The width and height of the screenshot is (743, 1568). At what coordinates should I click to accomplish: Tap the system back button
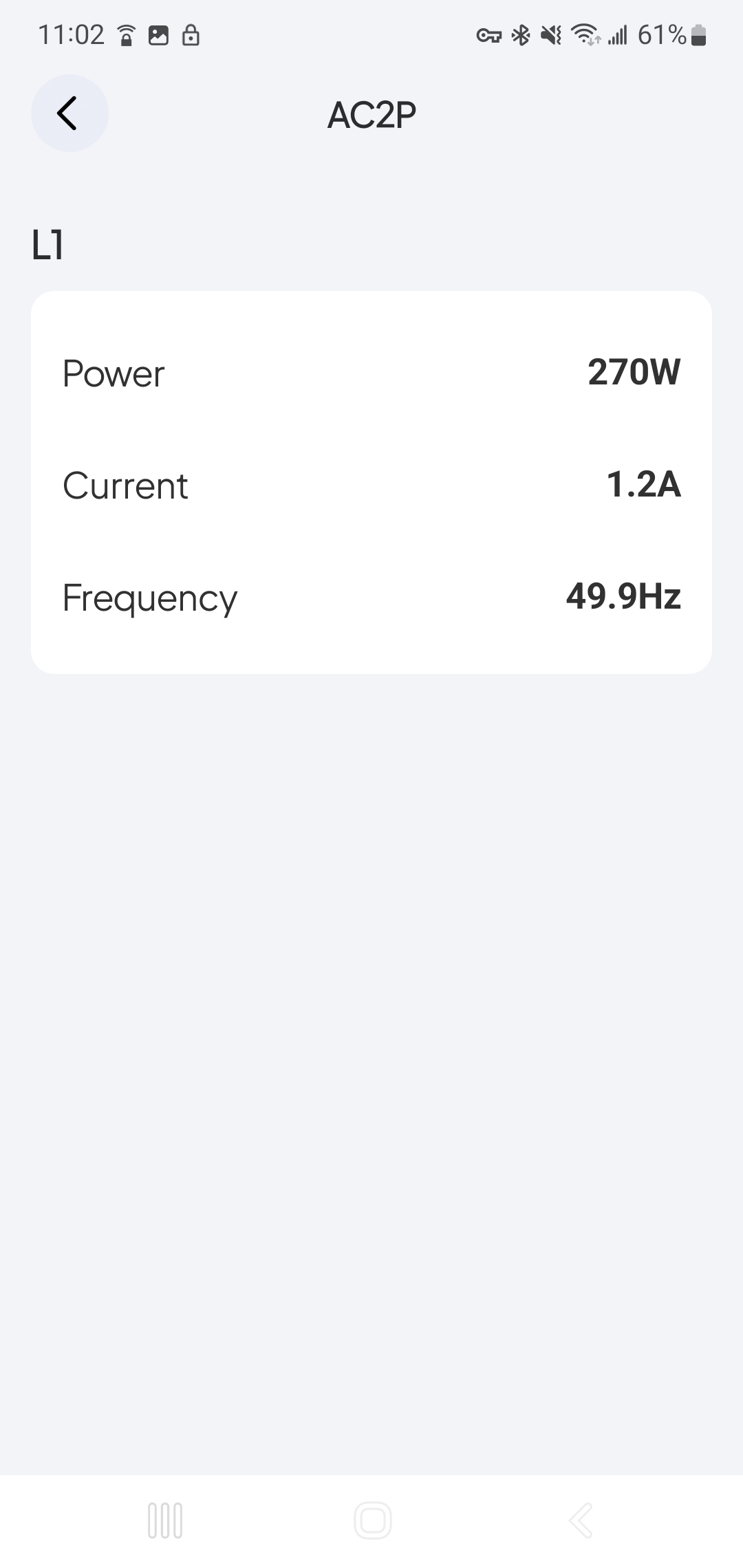(581, 1520)
